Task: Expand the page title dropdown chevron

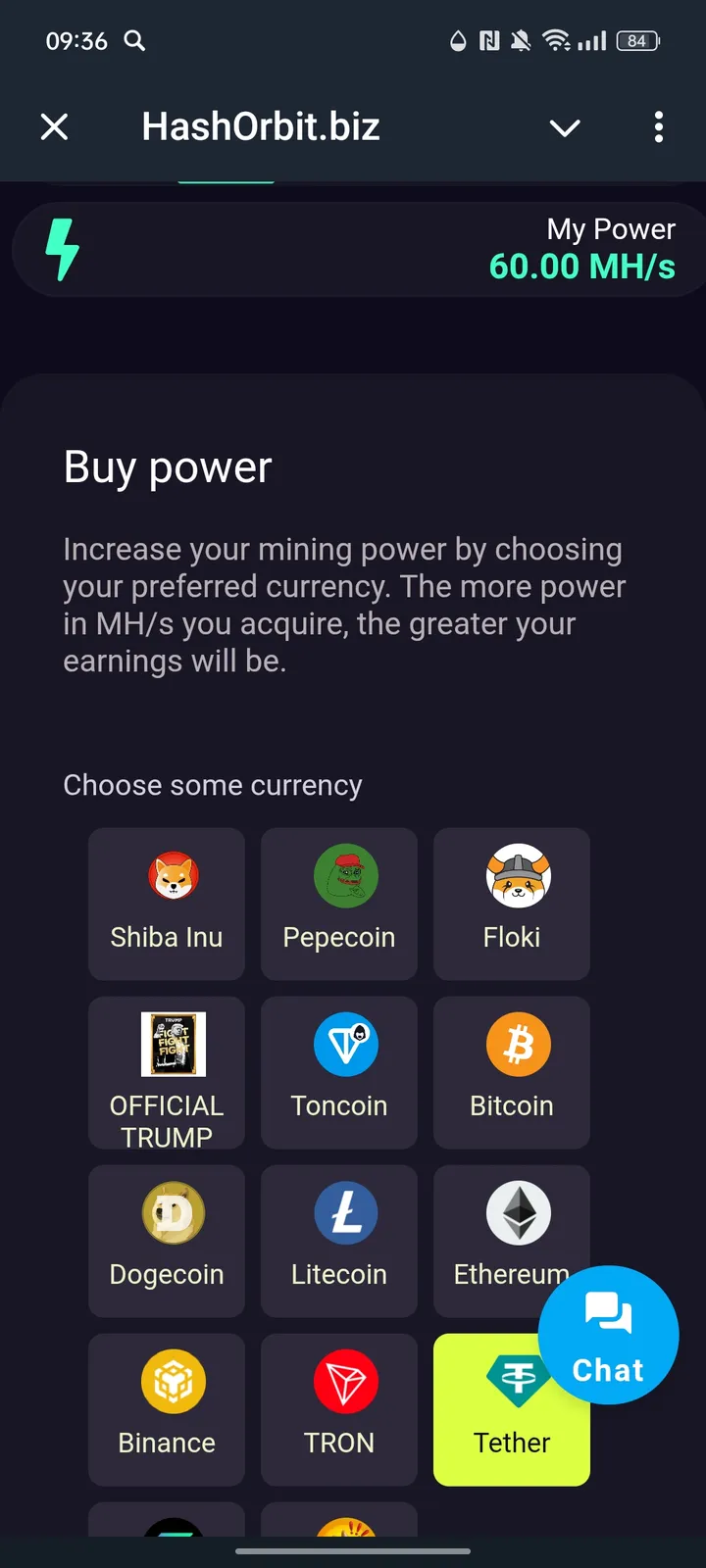Action: (x=565, y=127)
